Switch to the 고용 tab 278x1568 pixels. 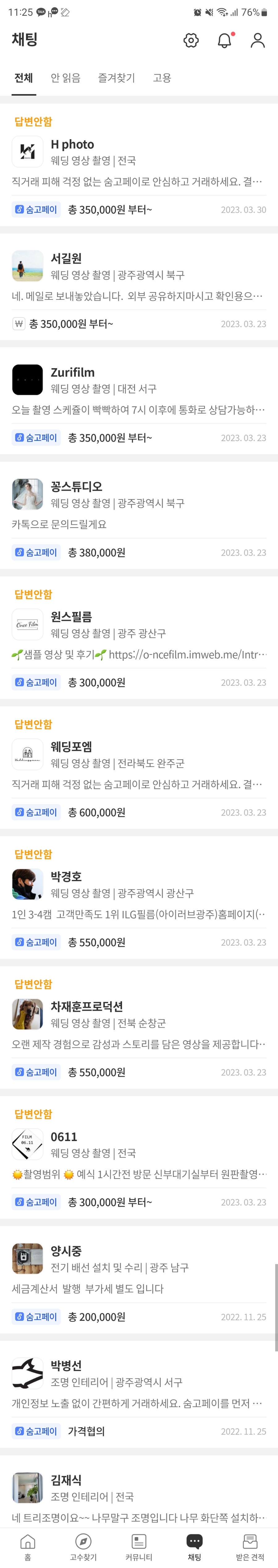(162, 78)
